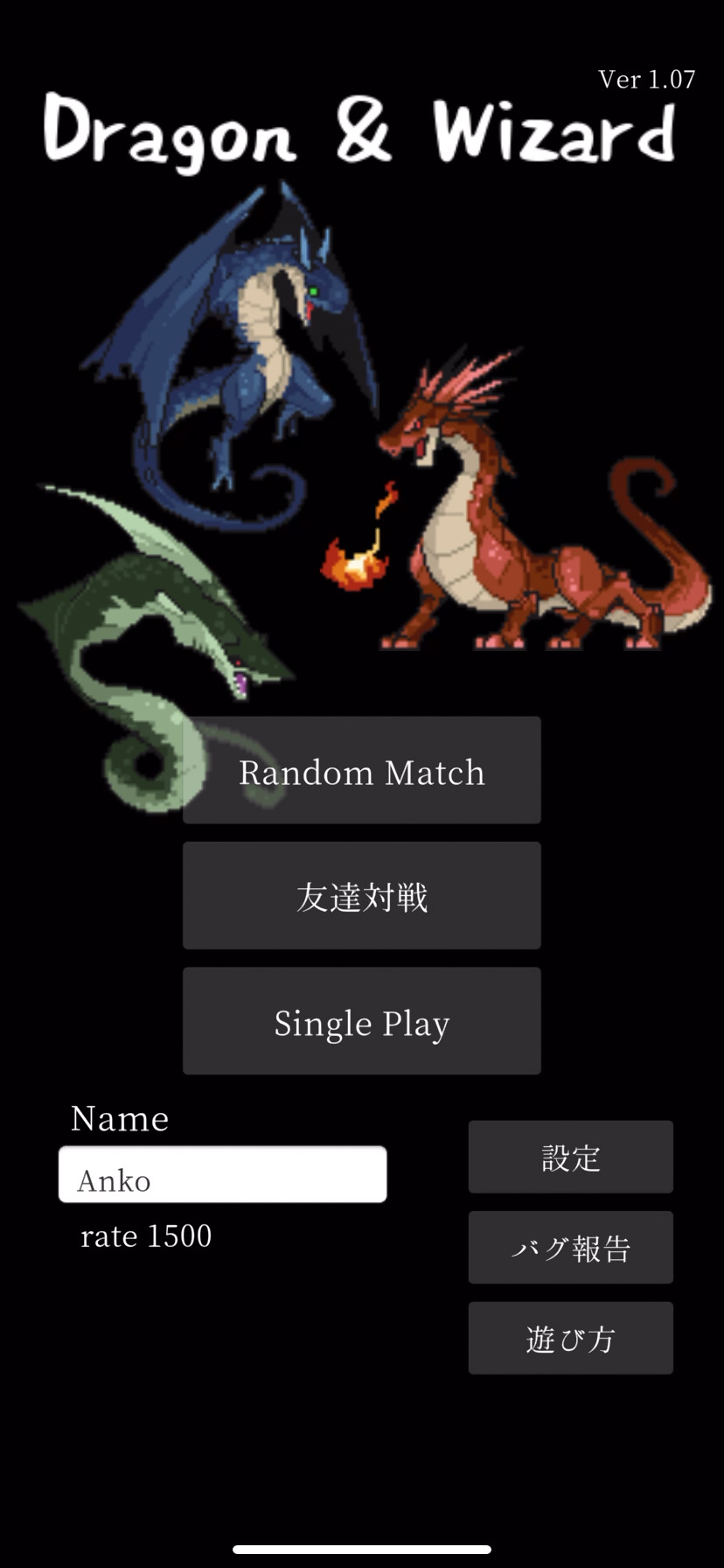Open バグ報告 bug report
Image resolution: width=724 pixels, height=1568 pixels.
point(570,1248)
